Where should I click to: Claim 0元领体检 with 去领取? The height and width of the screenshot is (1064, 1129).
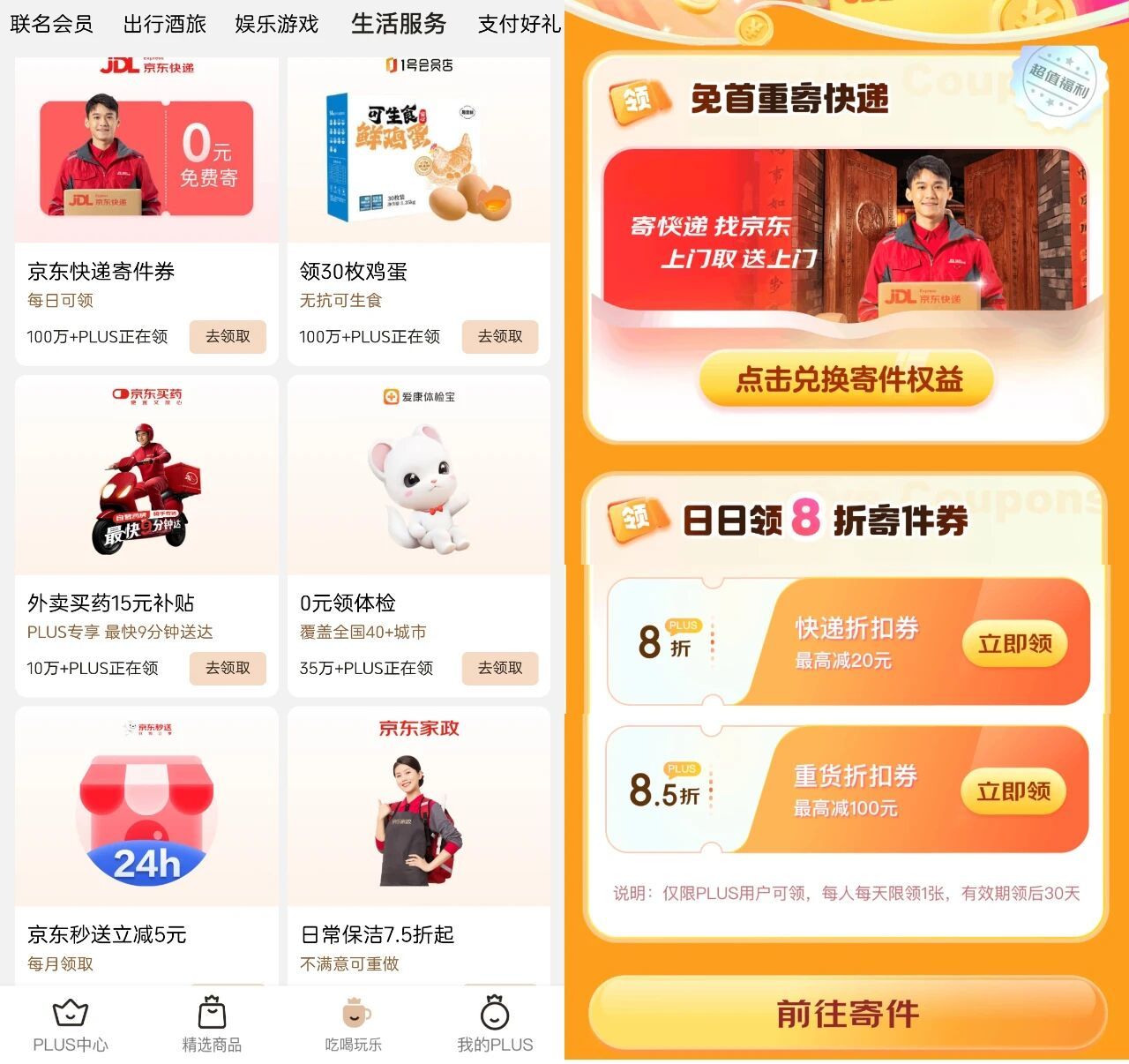pyautogui.click(x=500, y=668)
